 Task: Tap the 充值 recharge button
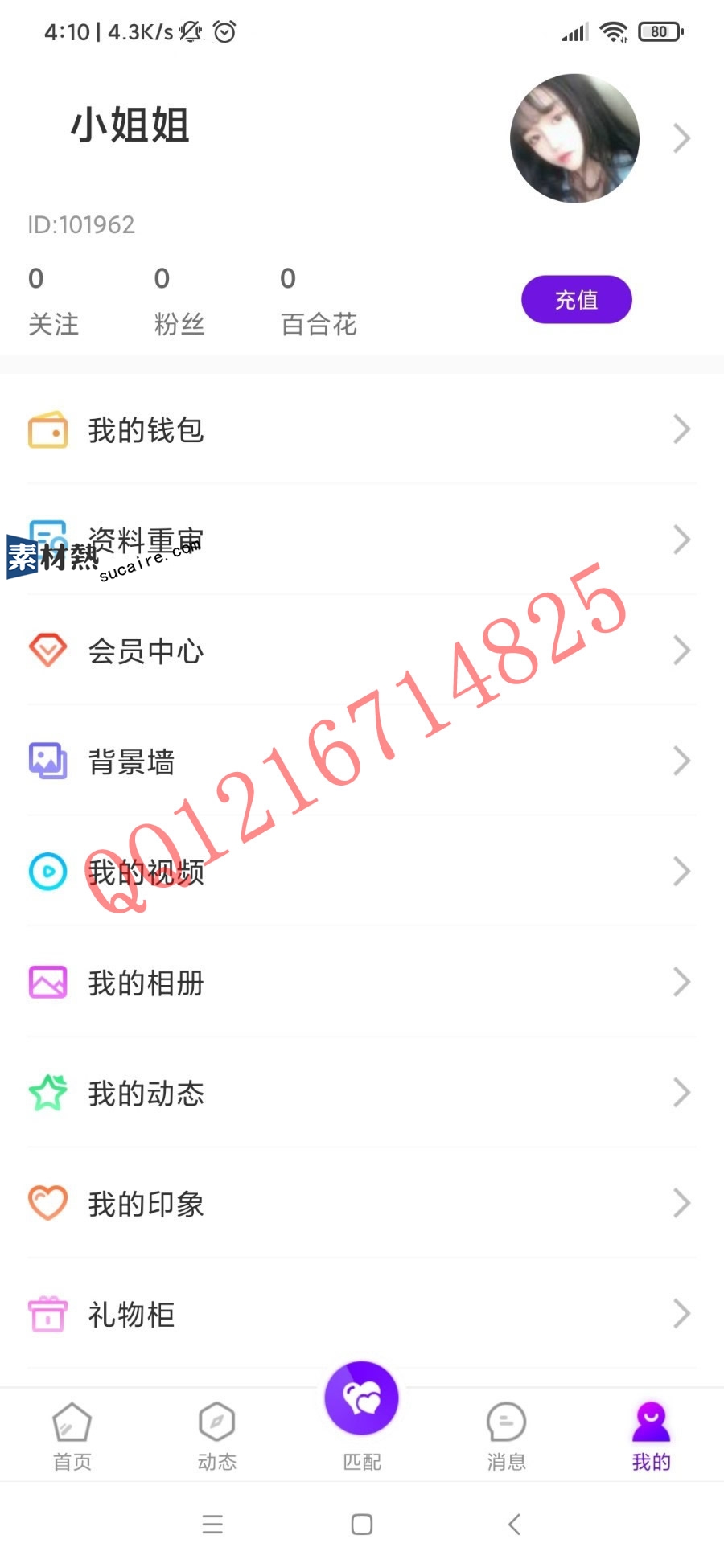pyautogui.click(x=576, y=300)
